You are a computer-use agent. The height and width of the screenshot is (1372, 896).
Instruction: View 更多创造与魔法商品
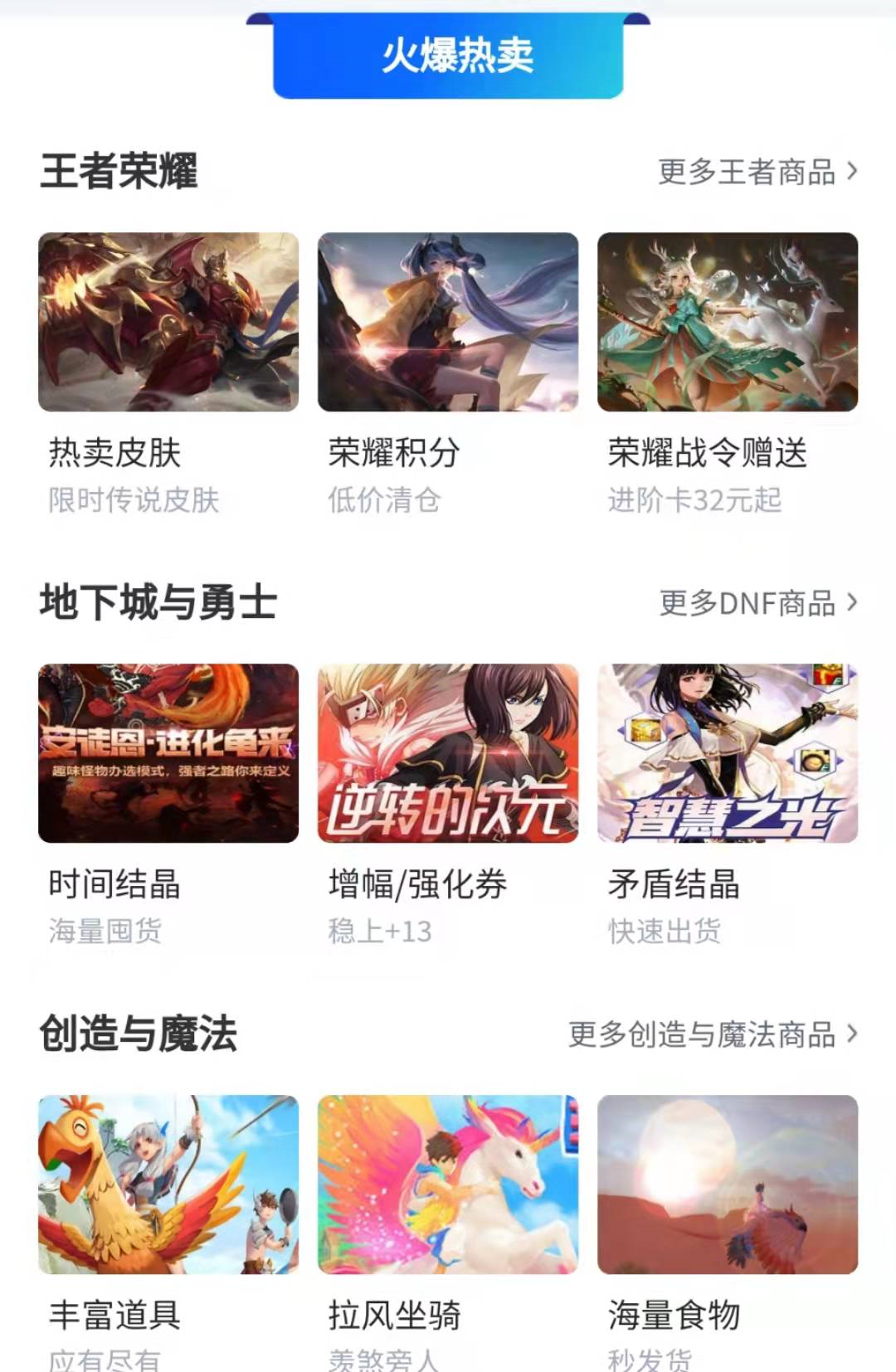point(712,1034)
